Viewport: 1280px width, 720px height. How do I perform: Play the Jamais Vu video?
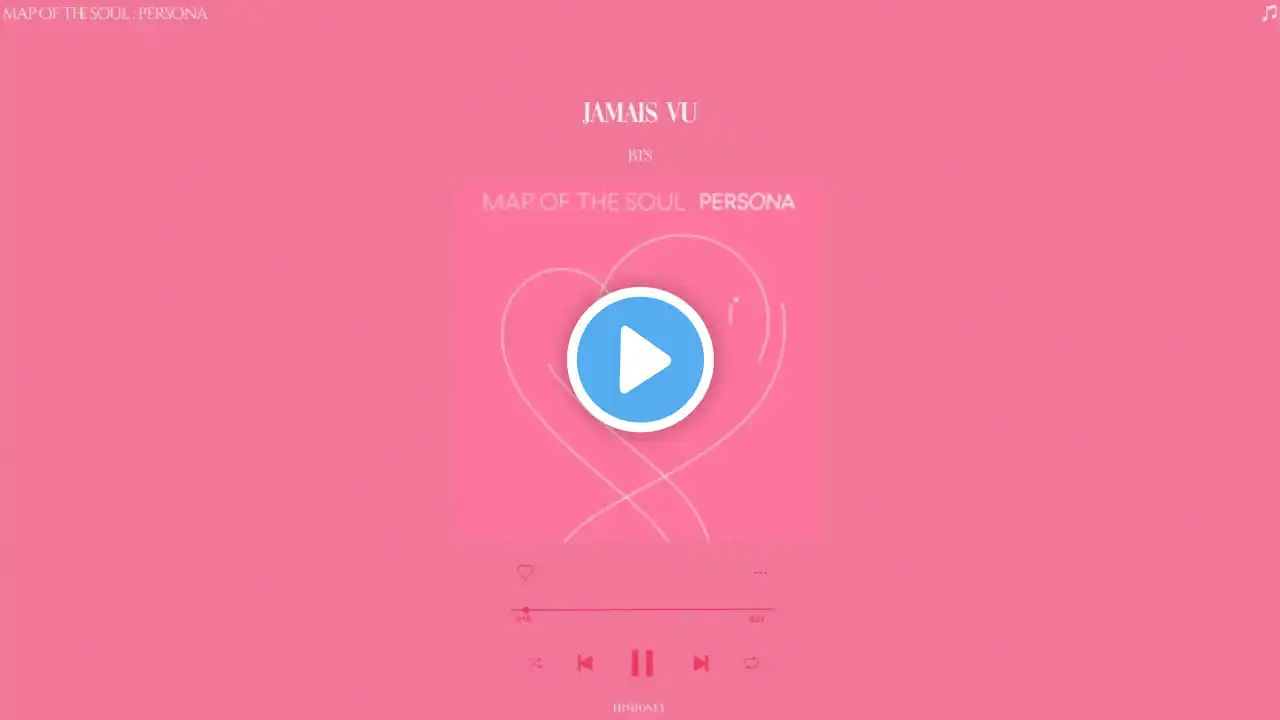point(640,359)
